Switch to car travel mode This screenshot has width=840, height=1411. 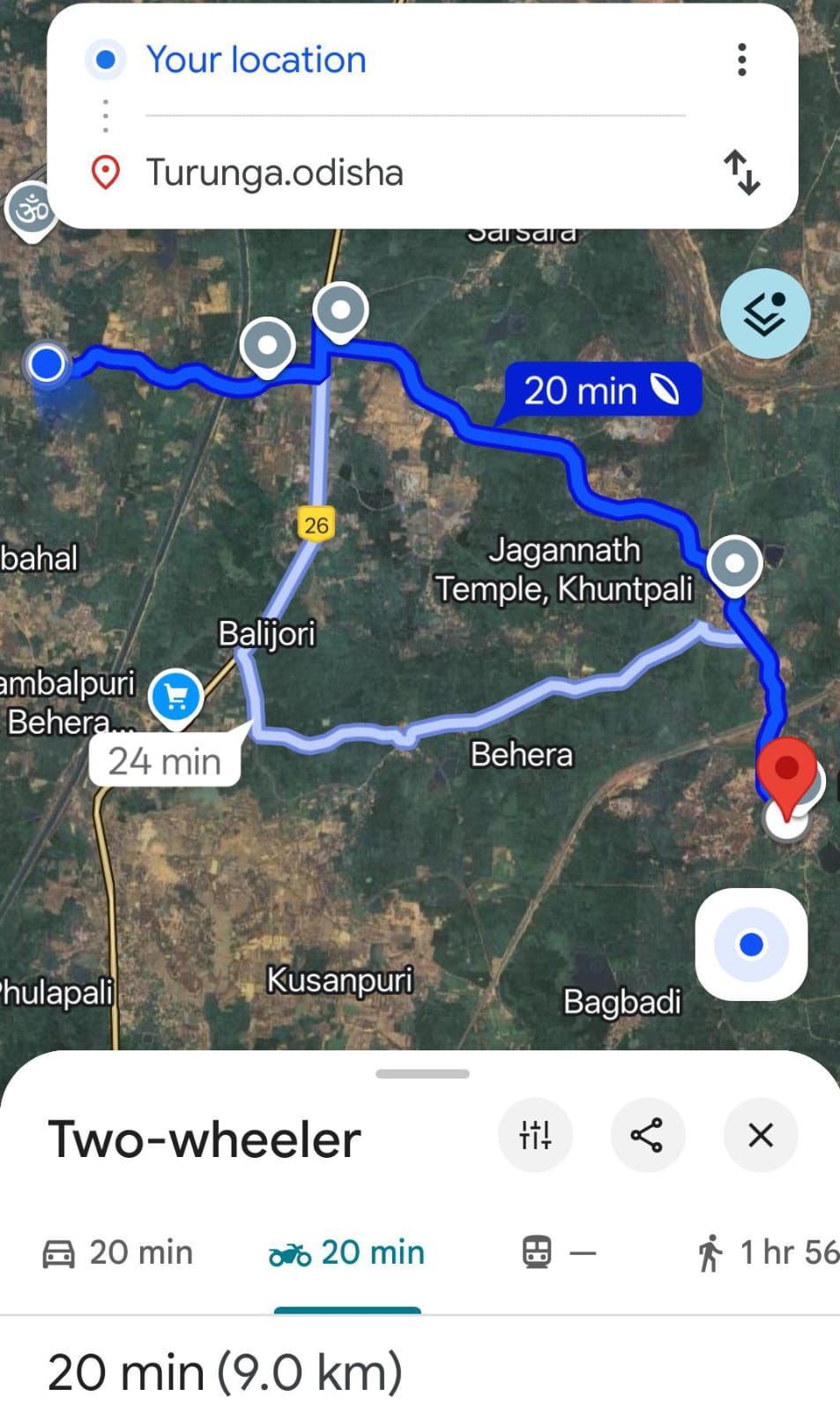(118, 1252)
